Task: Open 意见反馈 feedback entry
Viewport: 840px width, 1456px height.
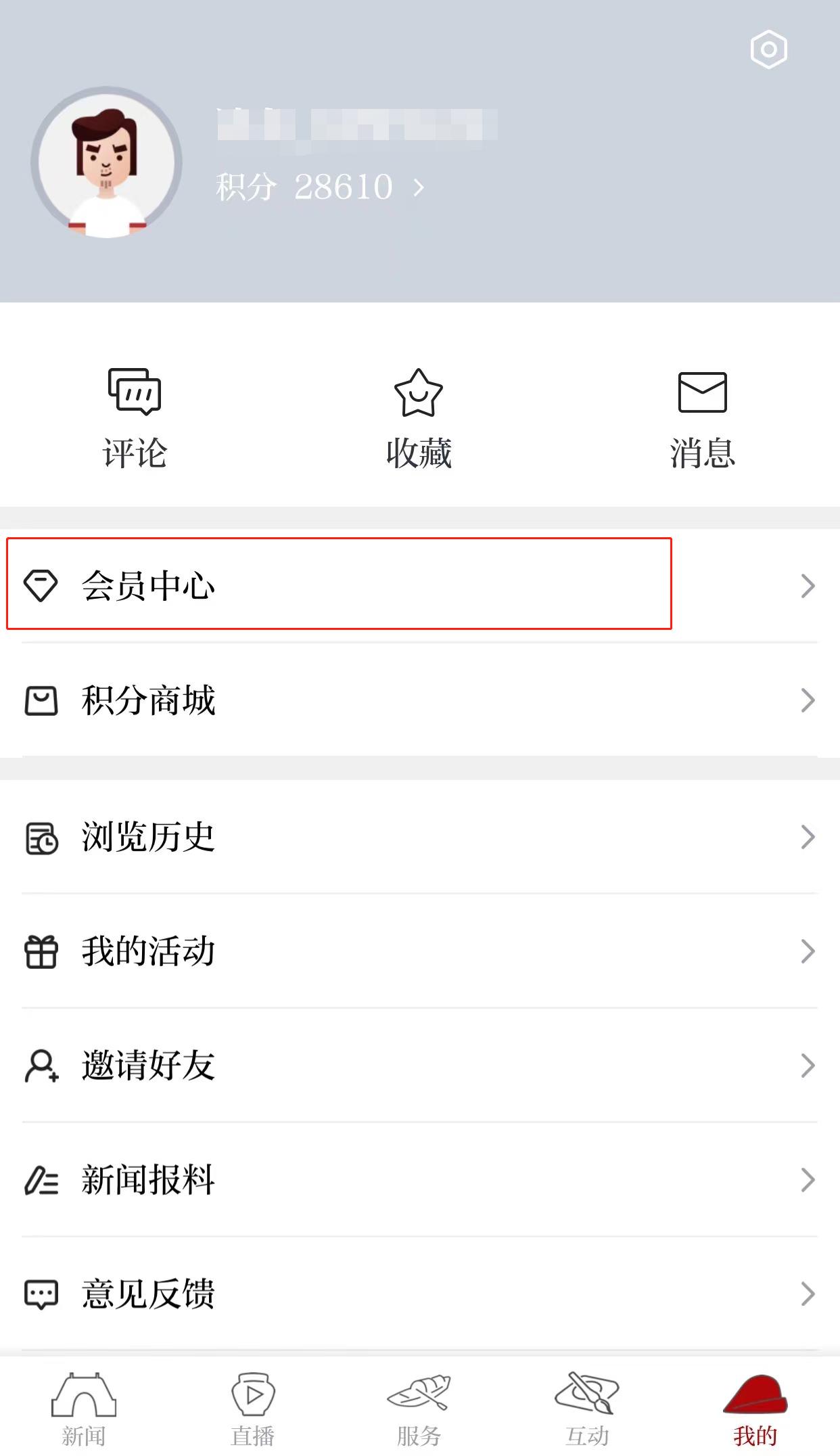Action: pos(149,1294)
